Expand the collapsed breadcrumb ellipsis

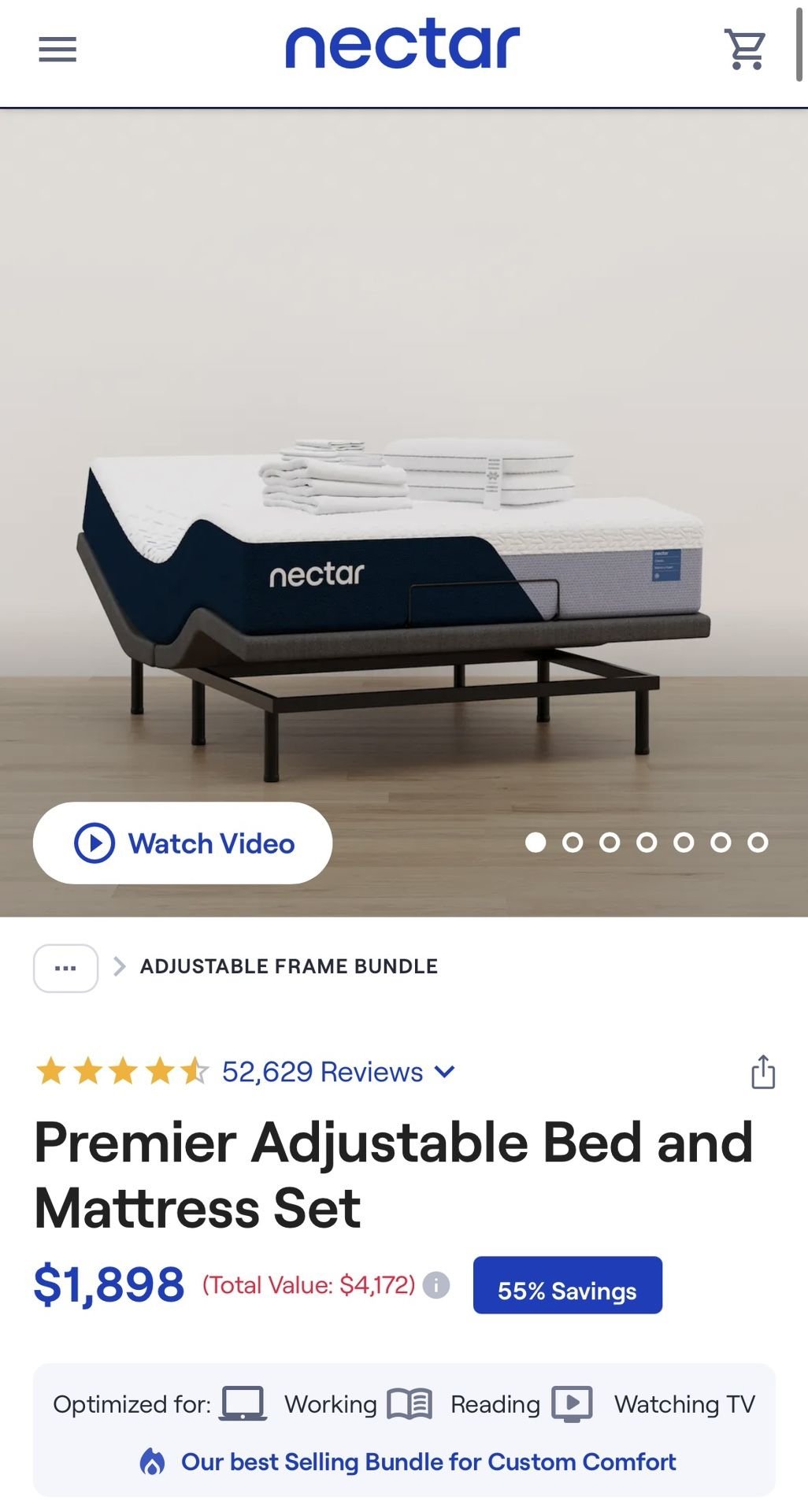coord(66,967)
